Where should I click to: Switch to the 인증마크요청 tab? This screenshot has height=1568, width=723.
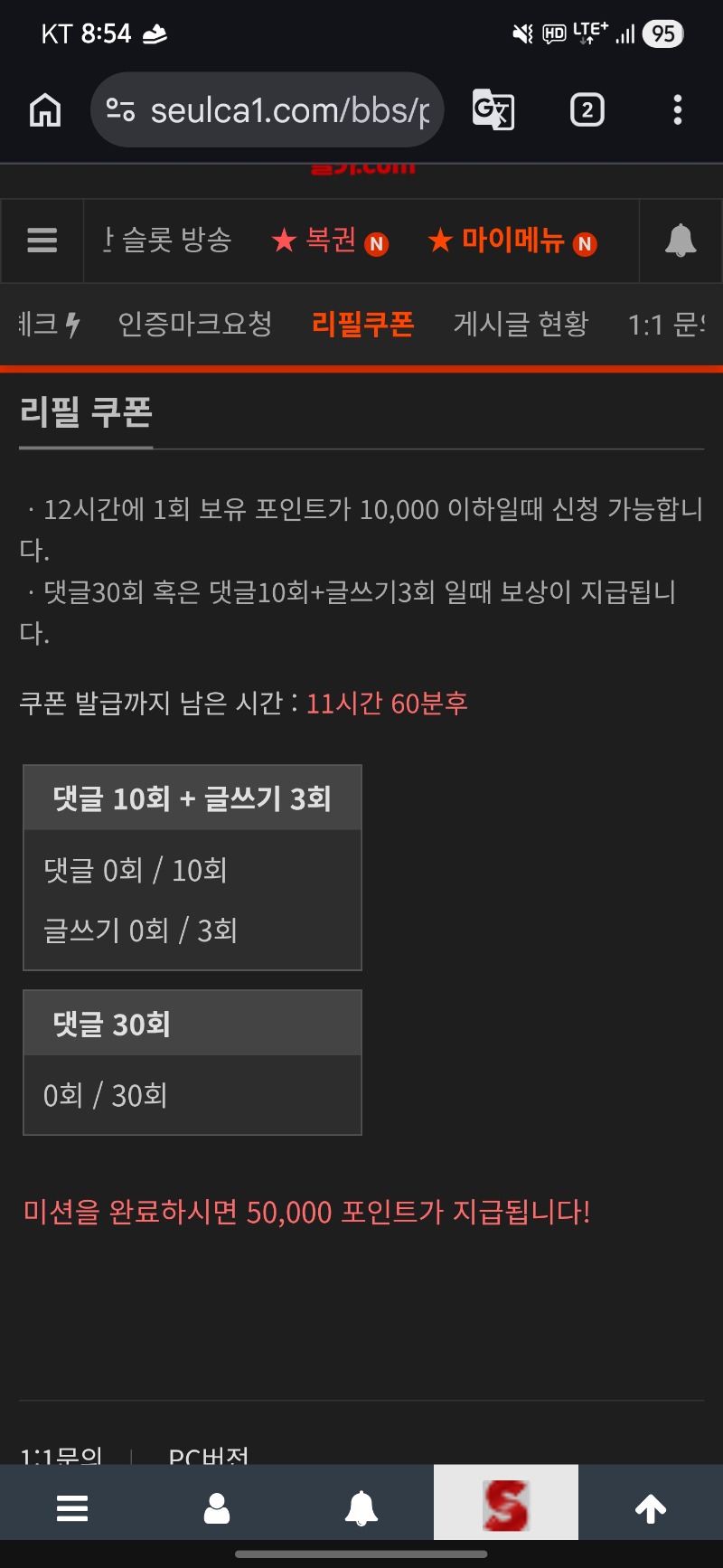(x=195, y=324)
